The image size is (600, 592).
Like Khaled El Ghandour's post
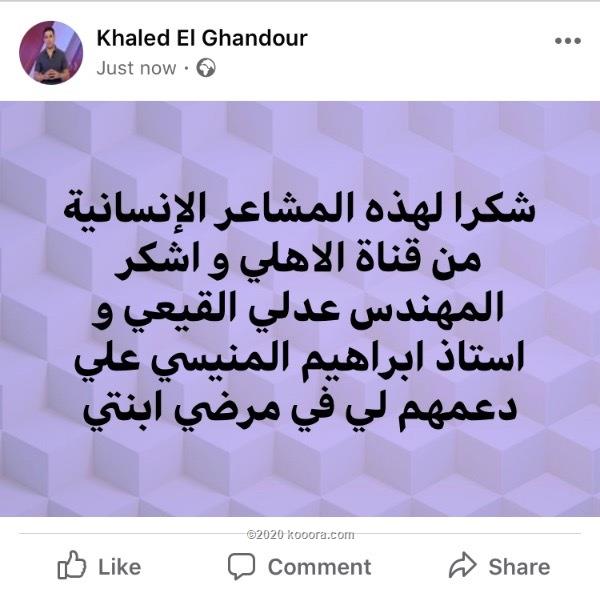(x=99, y=566)
